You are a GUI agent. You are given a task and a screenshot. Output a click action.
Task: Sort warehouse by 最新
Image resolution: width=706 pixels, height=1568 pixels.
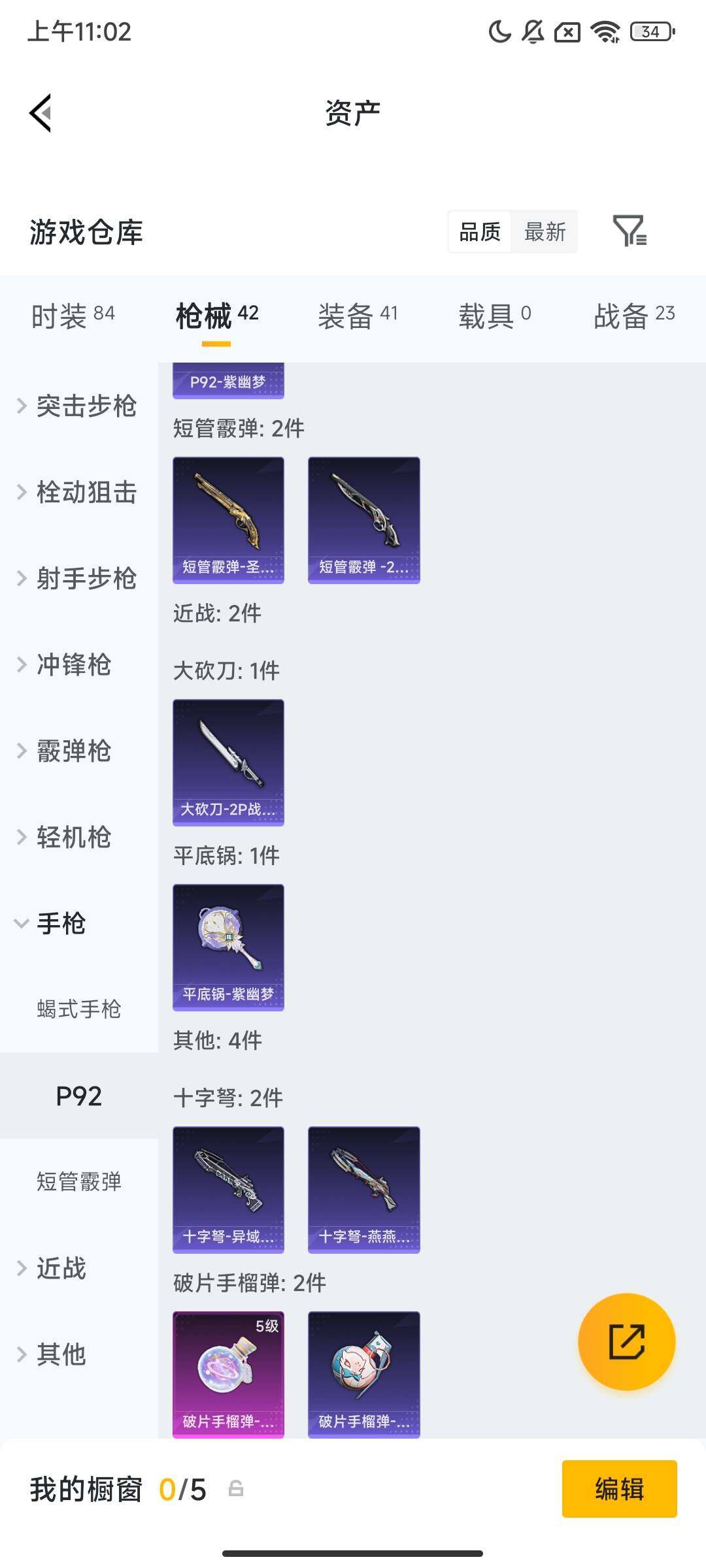pos(545,232)
